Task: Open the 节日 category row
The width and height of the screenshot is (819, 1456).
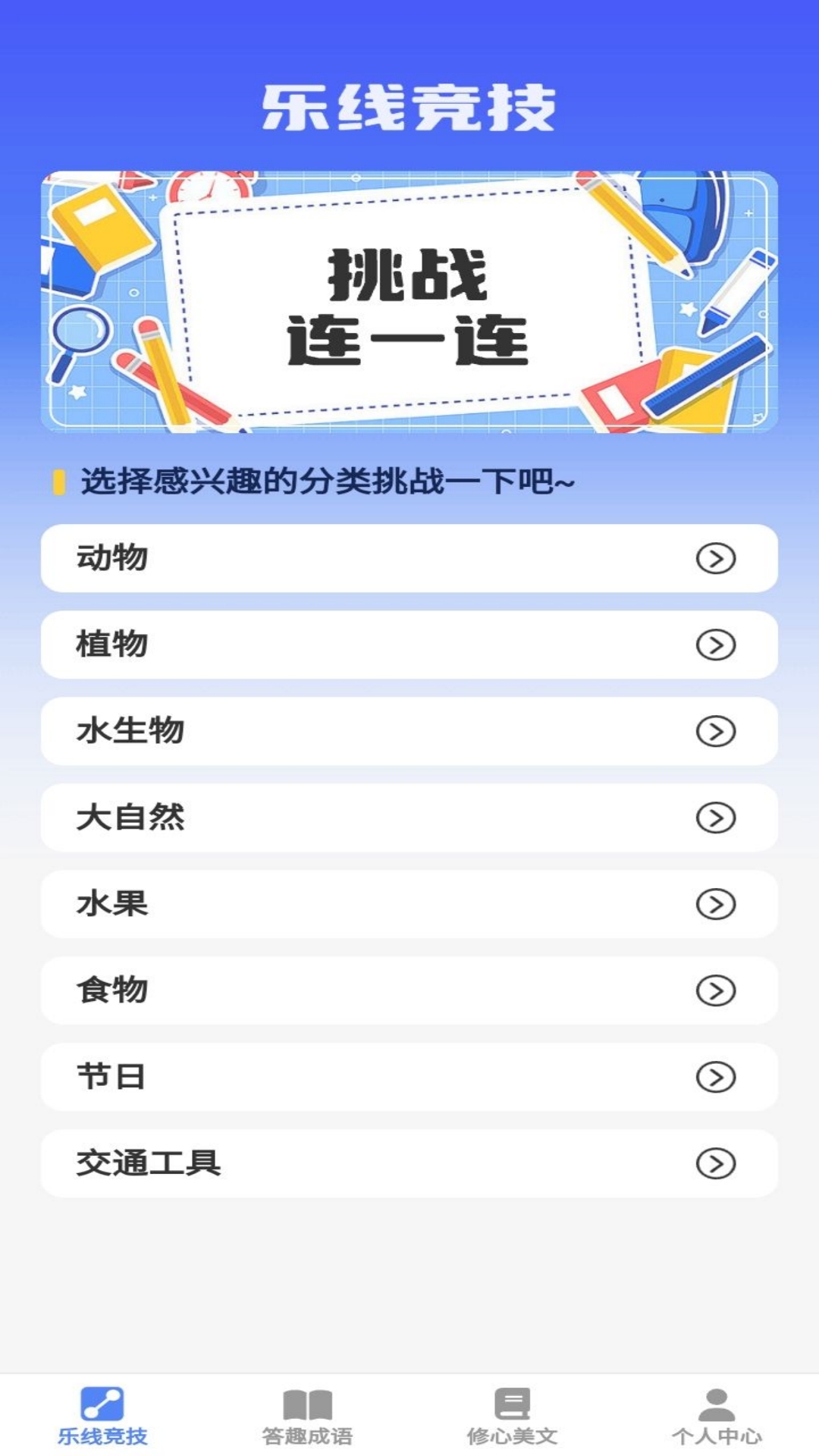Action: [409, 1075]
